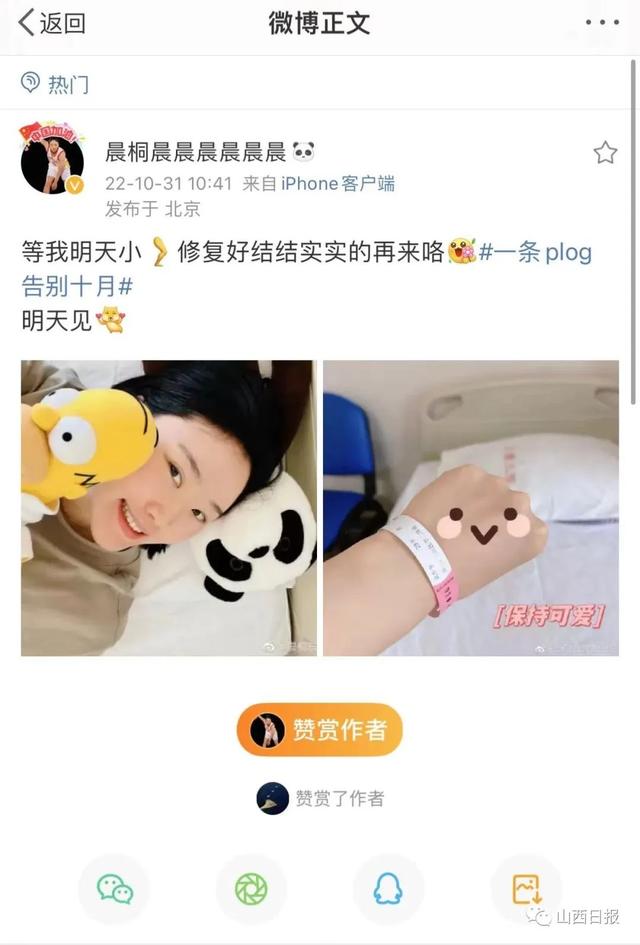Share the post to QQ
Viewport: 640px width, 945px height.
pyautogui.click(x=388, y=888)
